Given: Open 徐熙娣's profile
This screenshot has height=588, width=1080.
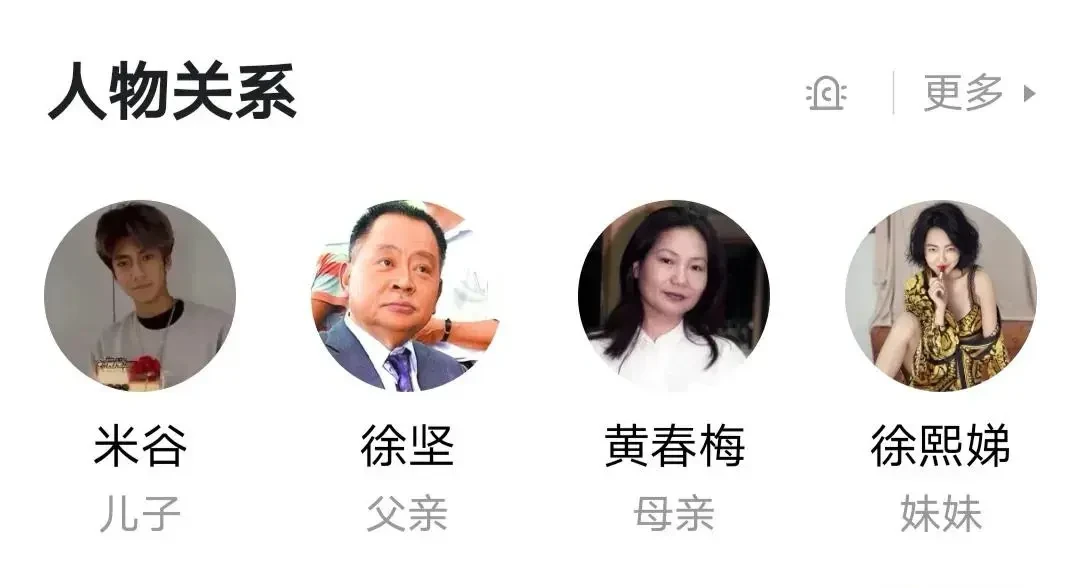Looking at the screenshot, I should [x=940, y=296].
